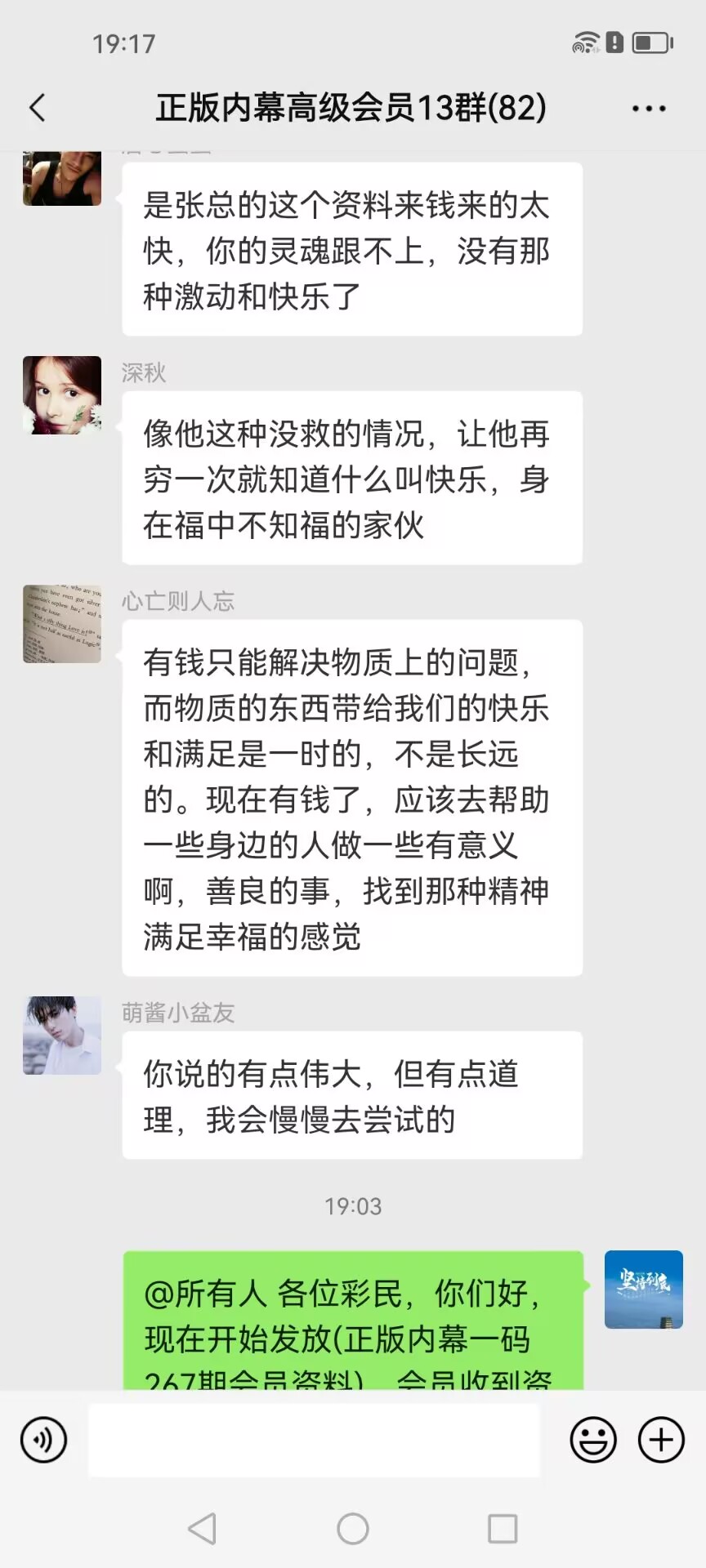This screenshot has height=1568, width=706.
Task: View 萌酱小盆友's profile avatar
Action: [62, 1036]
